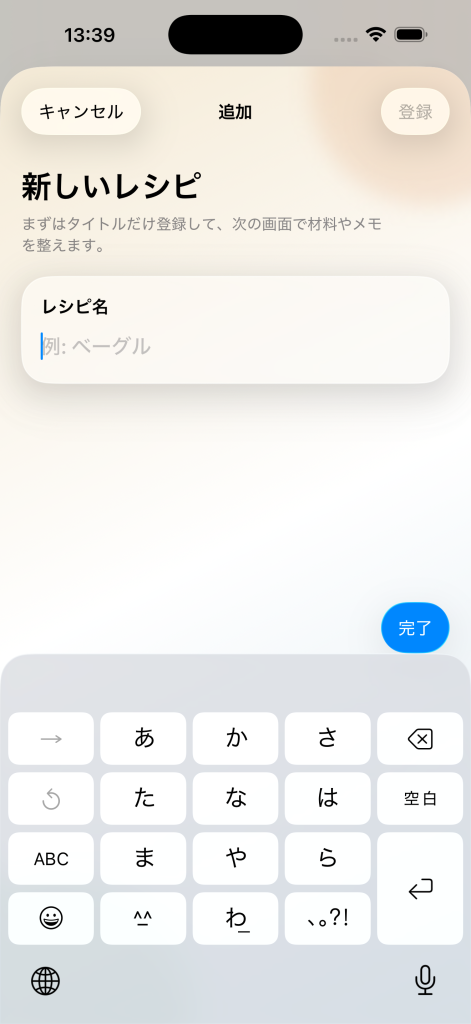Switch keyboard to ABC mode
The height and width of the screenshot is (1024, 471).
pos(51,859)
